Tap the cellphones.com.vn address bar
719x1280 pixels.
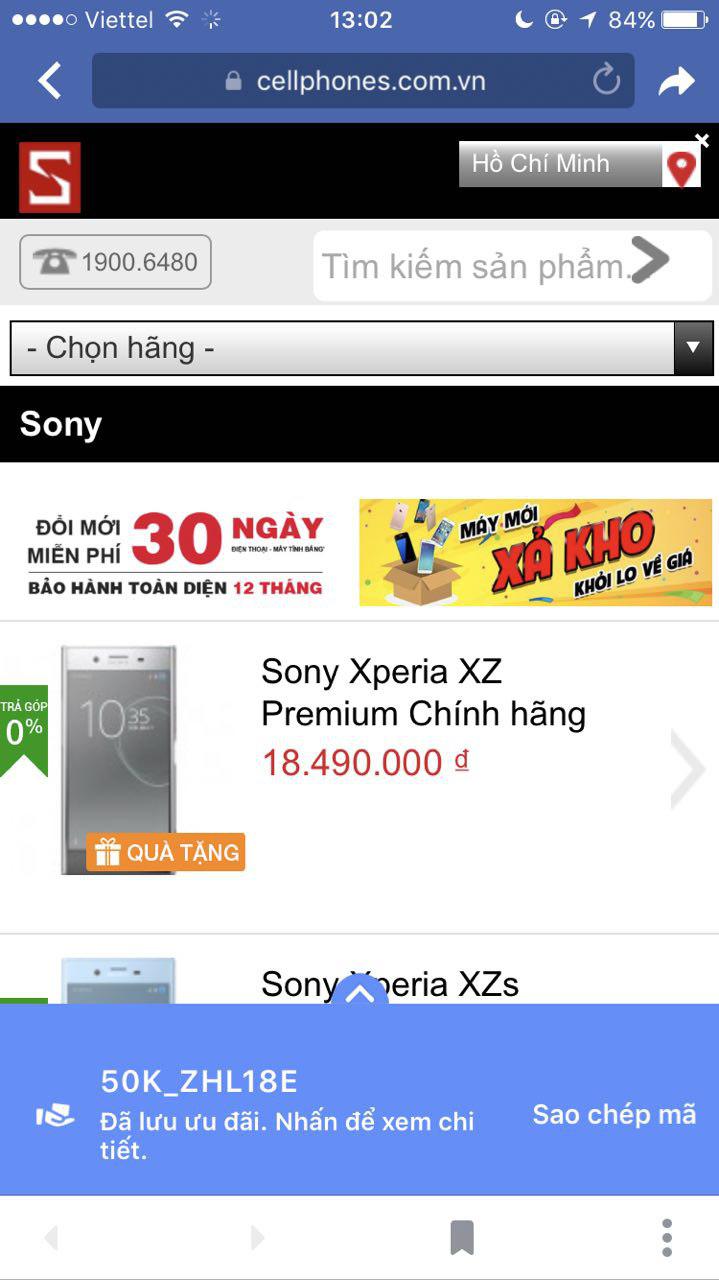pyautogui.click(x=363, y=81)
